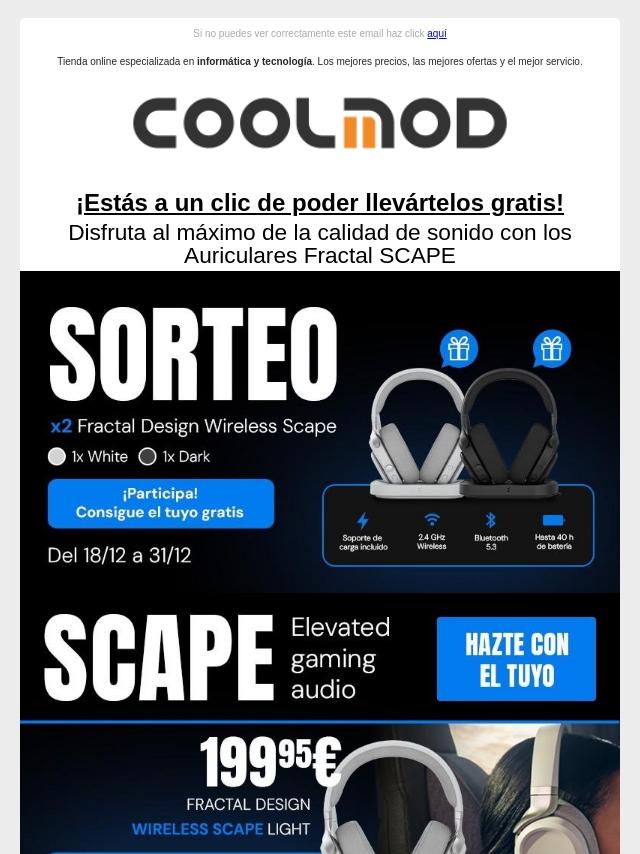The height and width of the screenshot is (854, 640).
Task: Tap '¡Participa! Consigue el tuyo gratis' button
Action: pos(160,503)
